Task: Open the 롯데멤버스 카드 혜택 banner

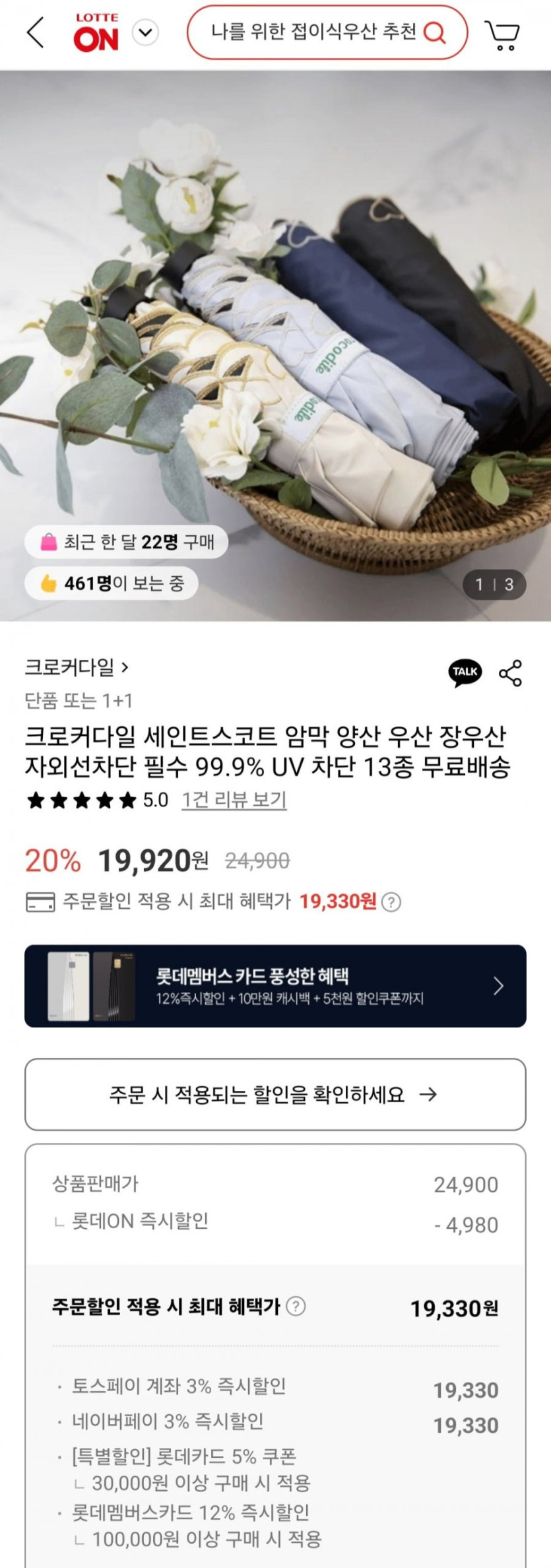Action: 275,986
